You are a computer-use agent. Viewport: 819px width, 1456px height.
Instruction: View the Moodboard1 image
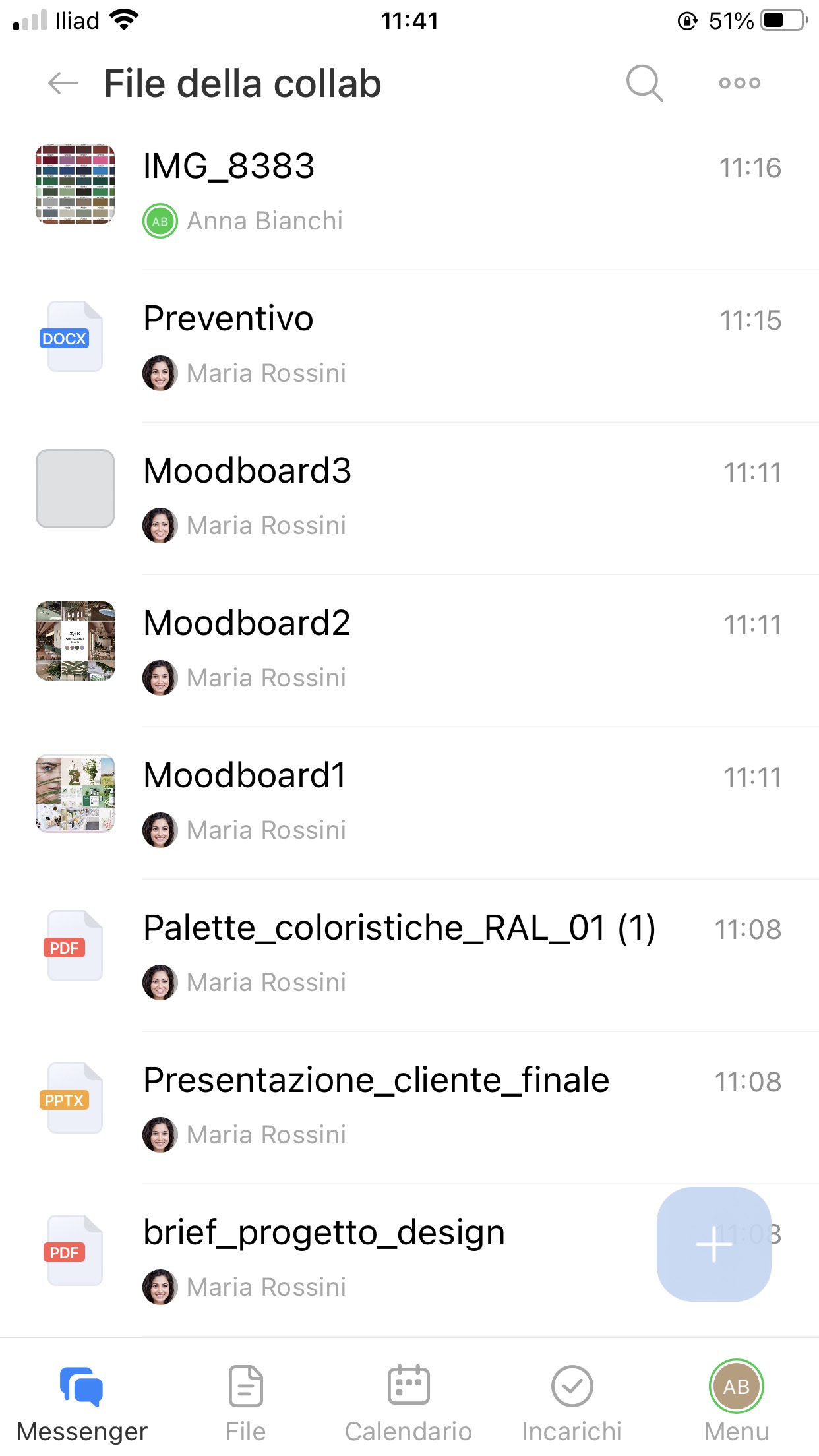pyautogui.click(x=245, y=777)
